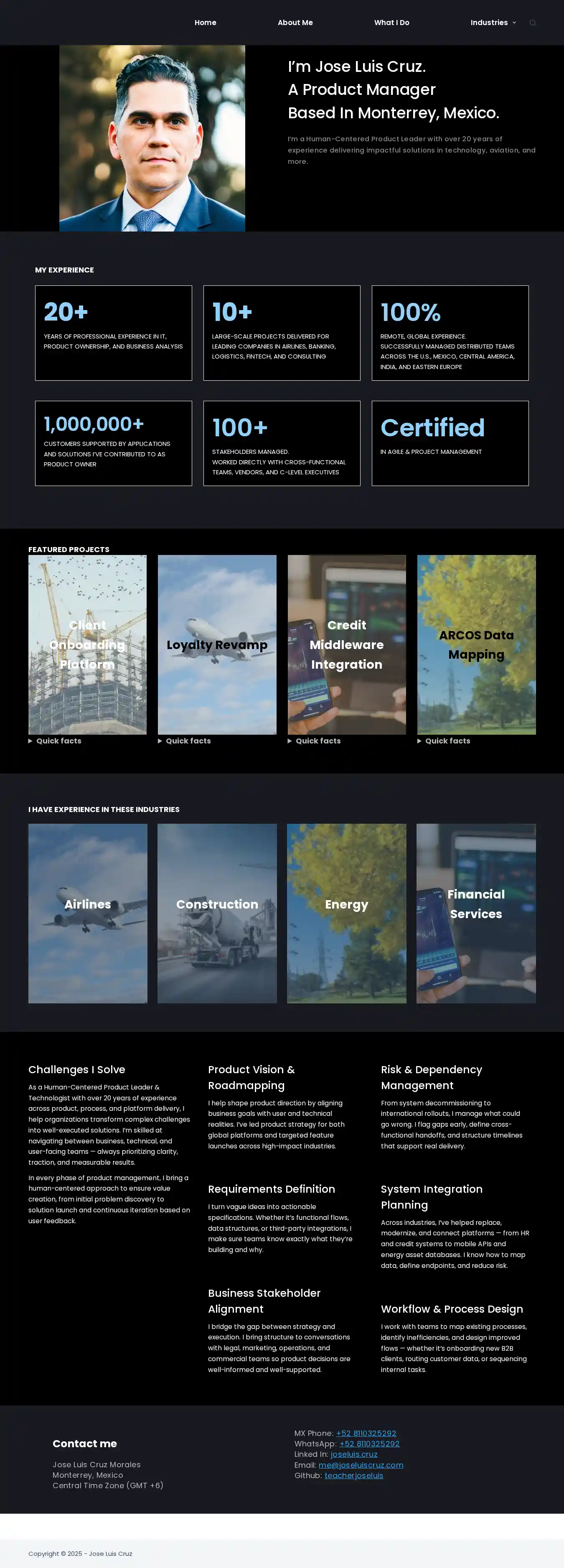Open the Financial Services industry card
The height and width of the screenshot is (1568, 564).
pos(476,913)
